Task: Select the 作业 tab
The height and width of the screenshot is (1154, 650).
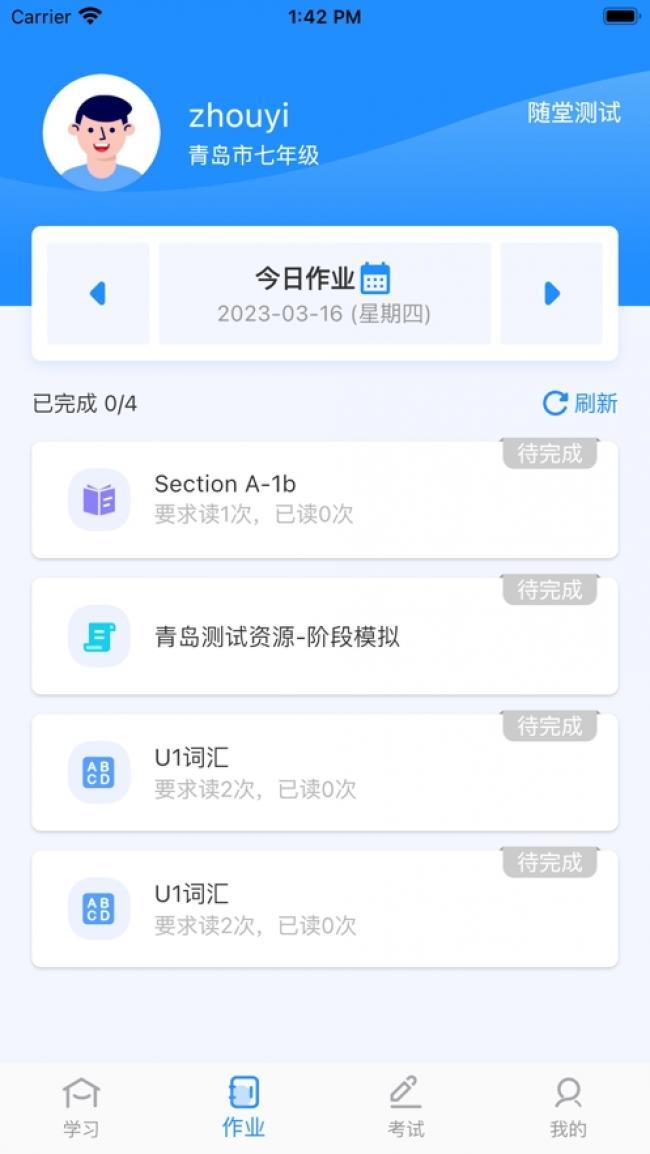Action: 244,1108
